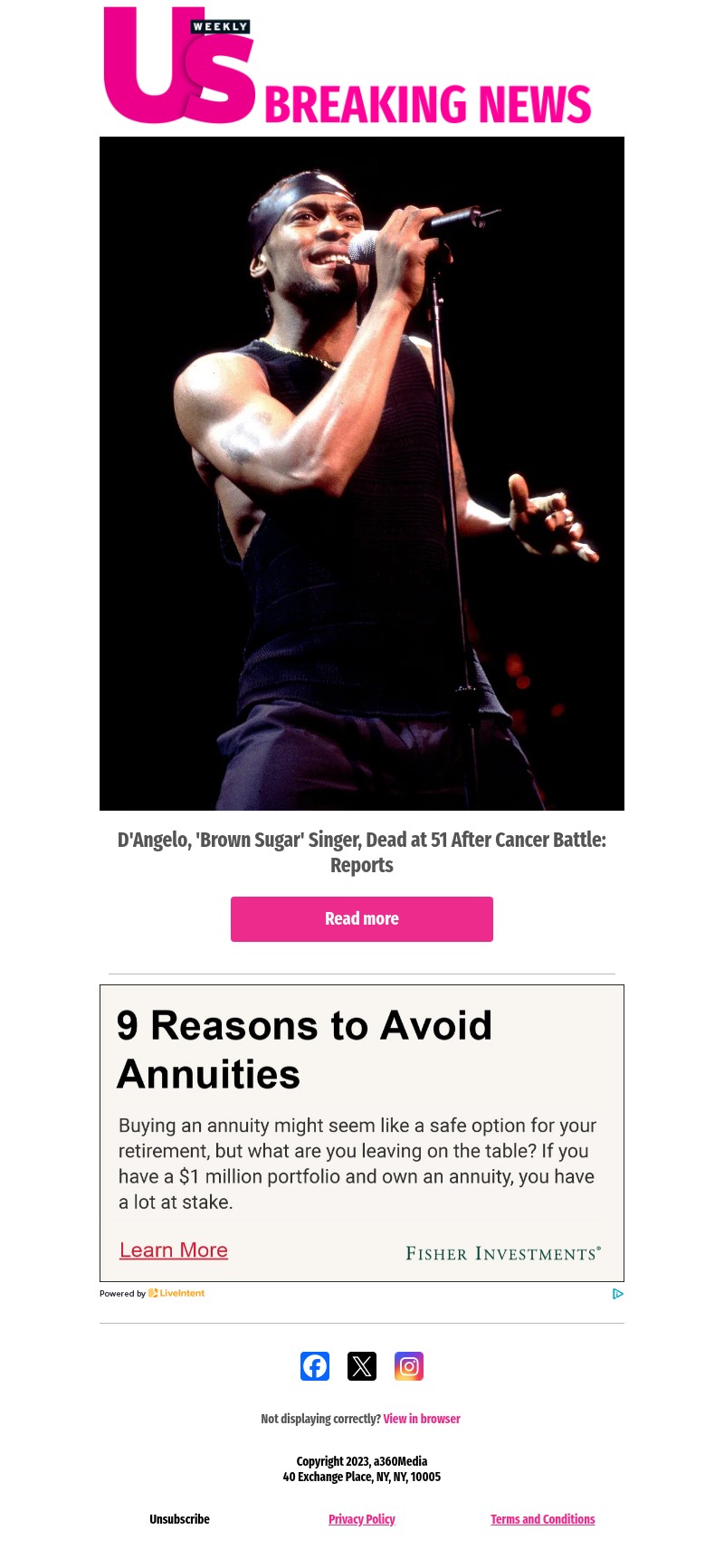724x1568 pixels.
Task: View the Terms and Conditions
Action: click(543, 1519)
